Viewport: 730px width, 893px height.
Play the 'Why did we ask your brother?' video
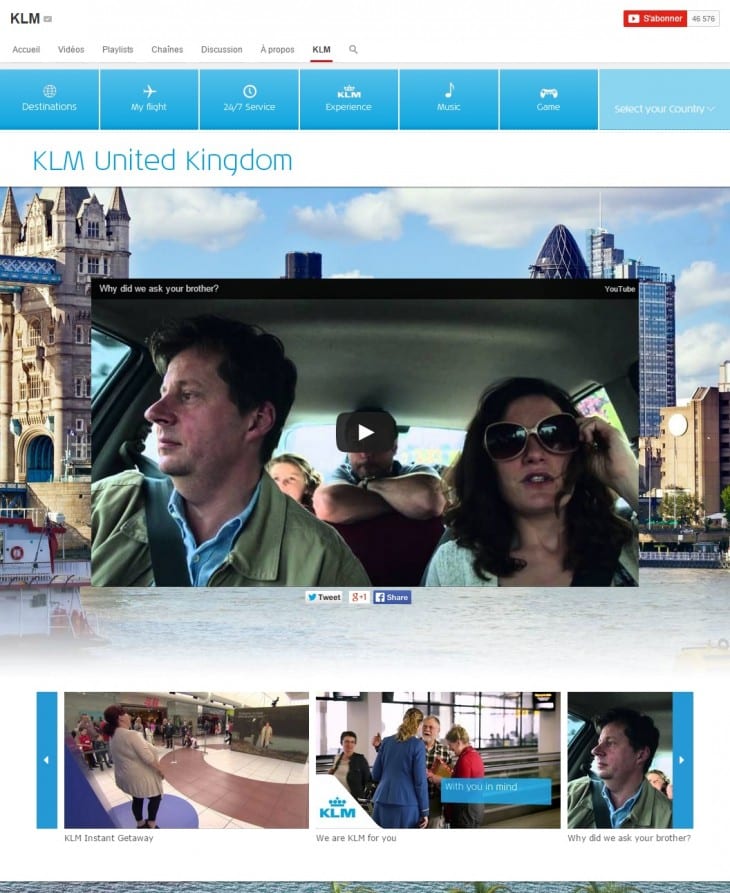[365, 432]
